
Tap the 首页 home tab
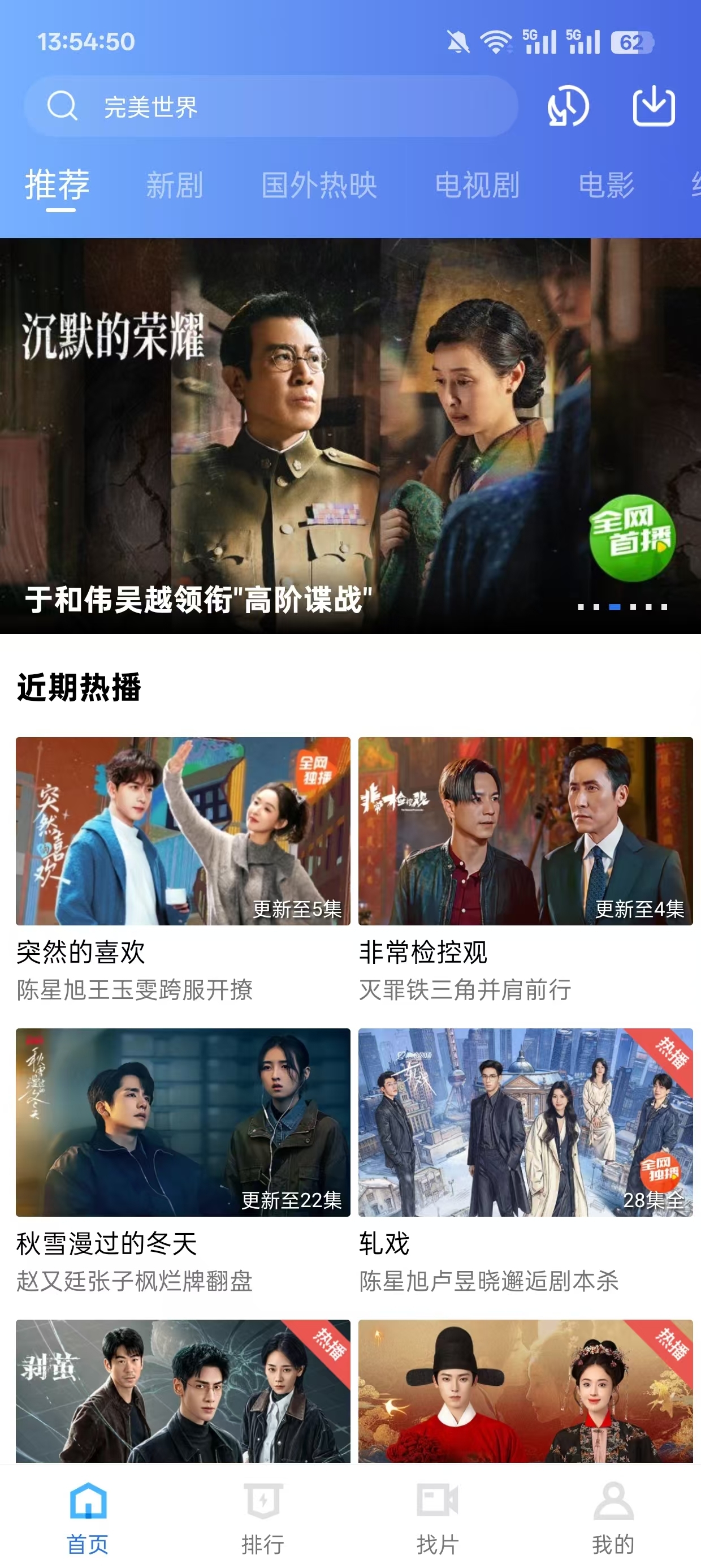(x=88, y=1517)
